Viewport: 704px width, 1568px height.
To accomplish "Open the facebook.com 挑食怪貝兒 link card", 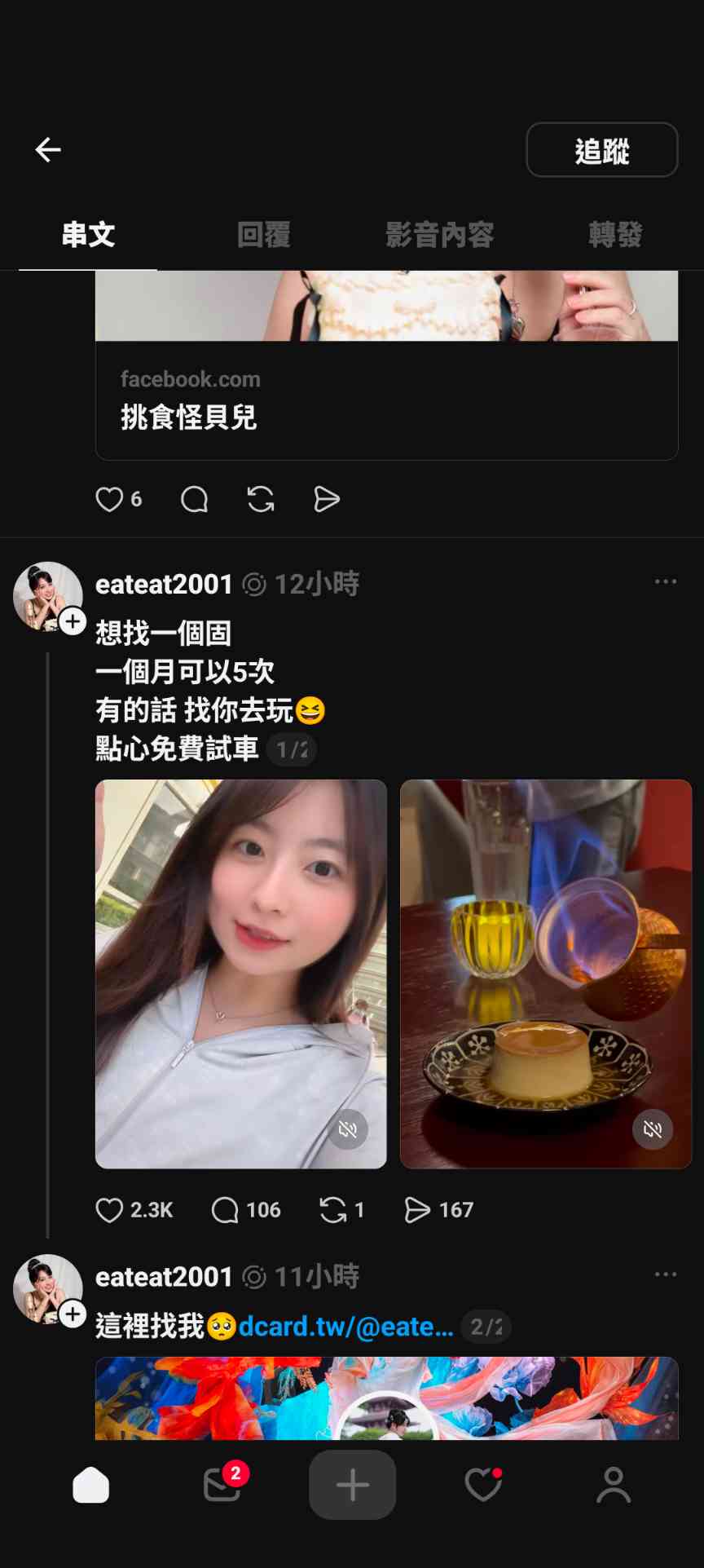I will tap(386, 400).
